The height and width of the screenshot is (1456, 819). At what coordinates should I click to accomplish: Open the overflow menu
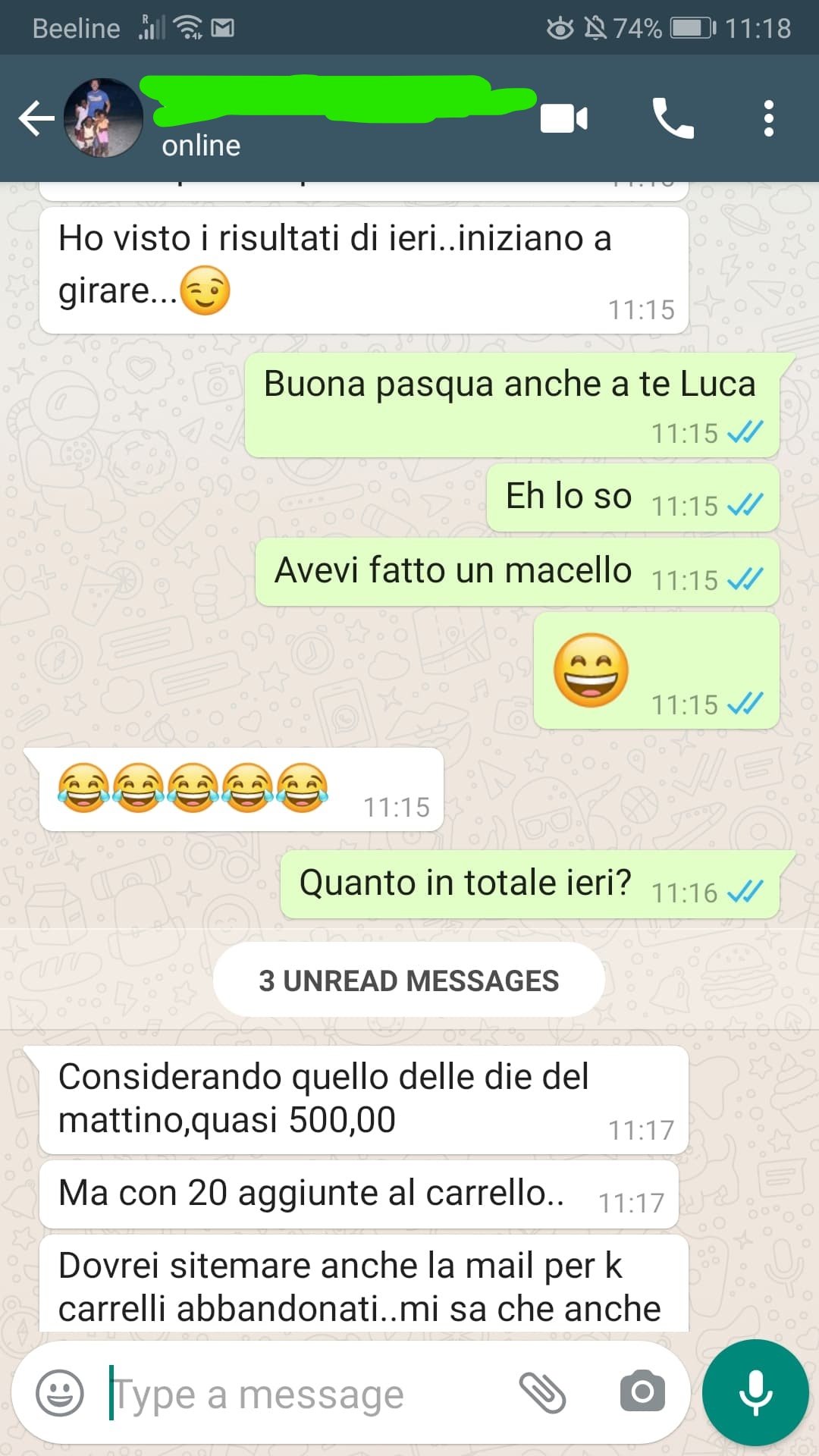pyautogui.click(x=768, y=119)
